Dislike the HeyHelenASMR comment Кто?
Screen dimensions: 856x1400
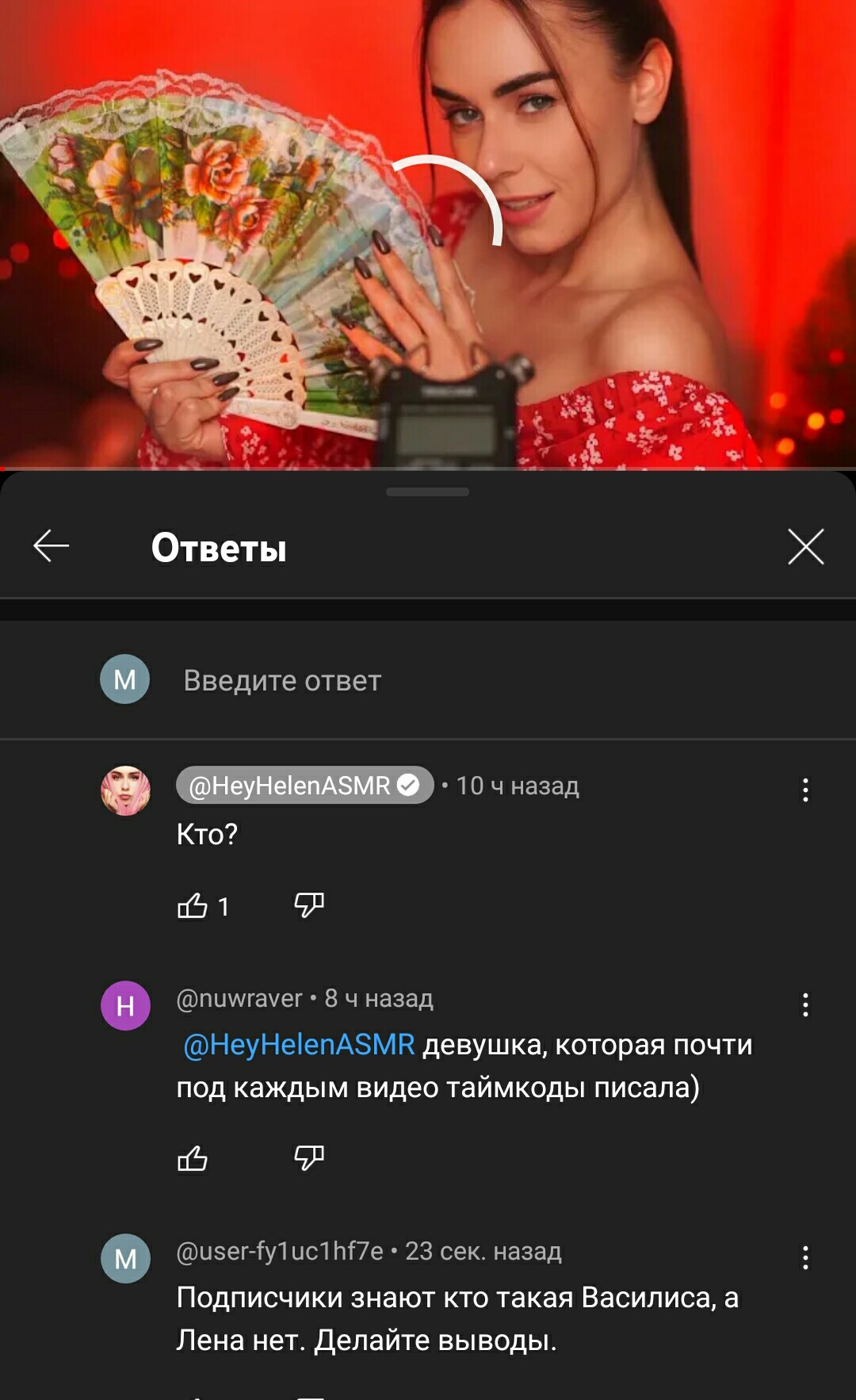click(x=308, y=905)
